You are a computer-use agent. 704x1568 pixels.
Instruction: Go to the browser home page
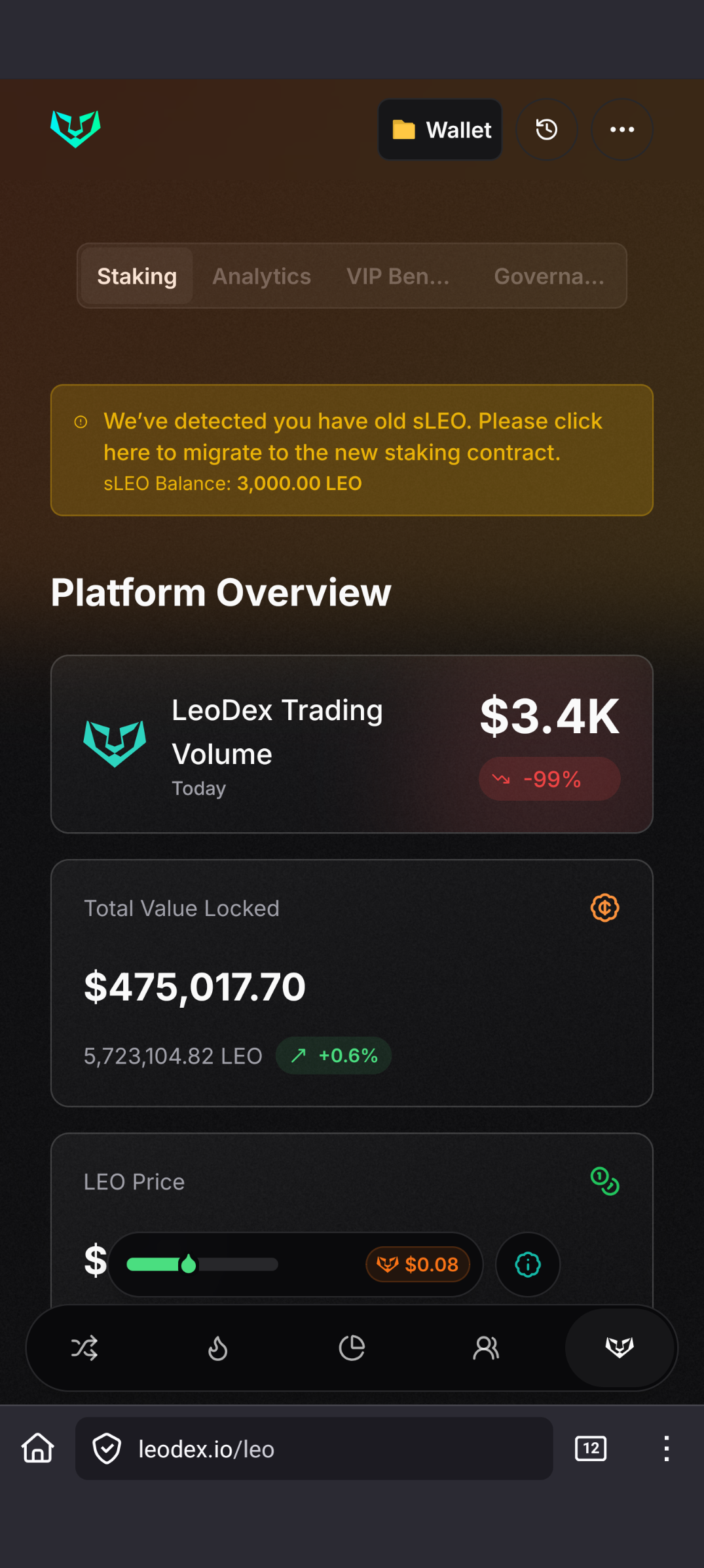38,1448
